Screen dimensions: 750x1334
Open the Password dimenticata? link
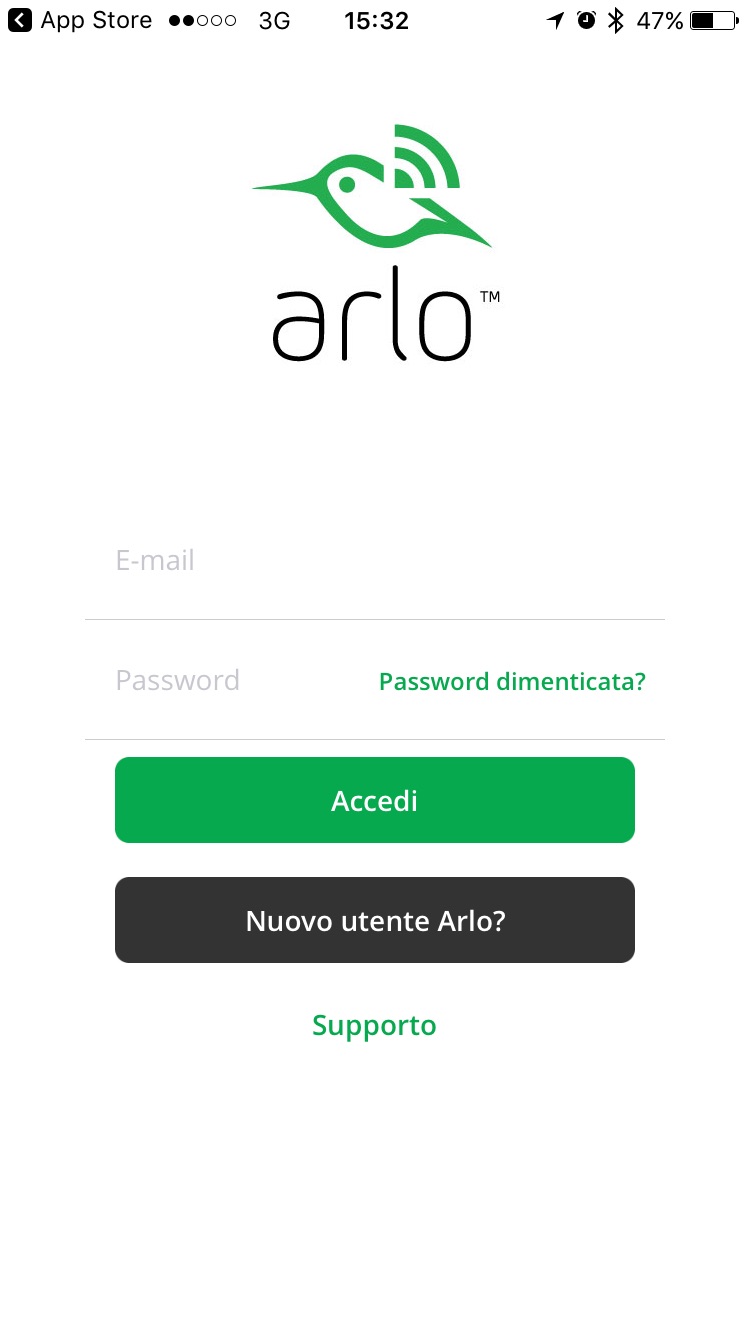[x=512, y=682]
